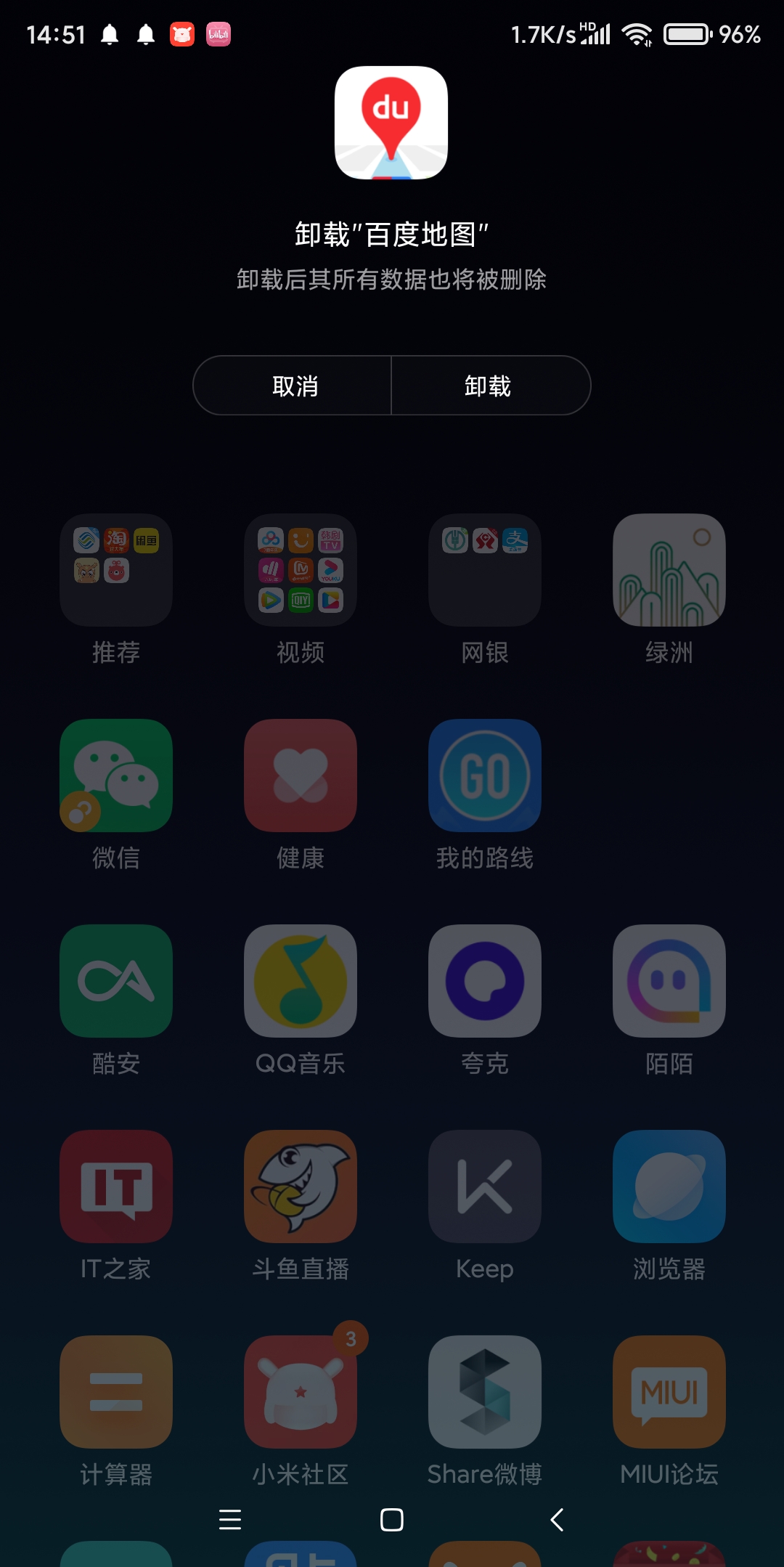
Task: Open QQ音乐
Action: [301, 981]
